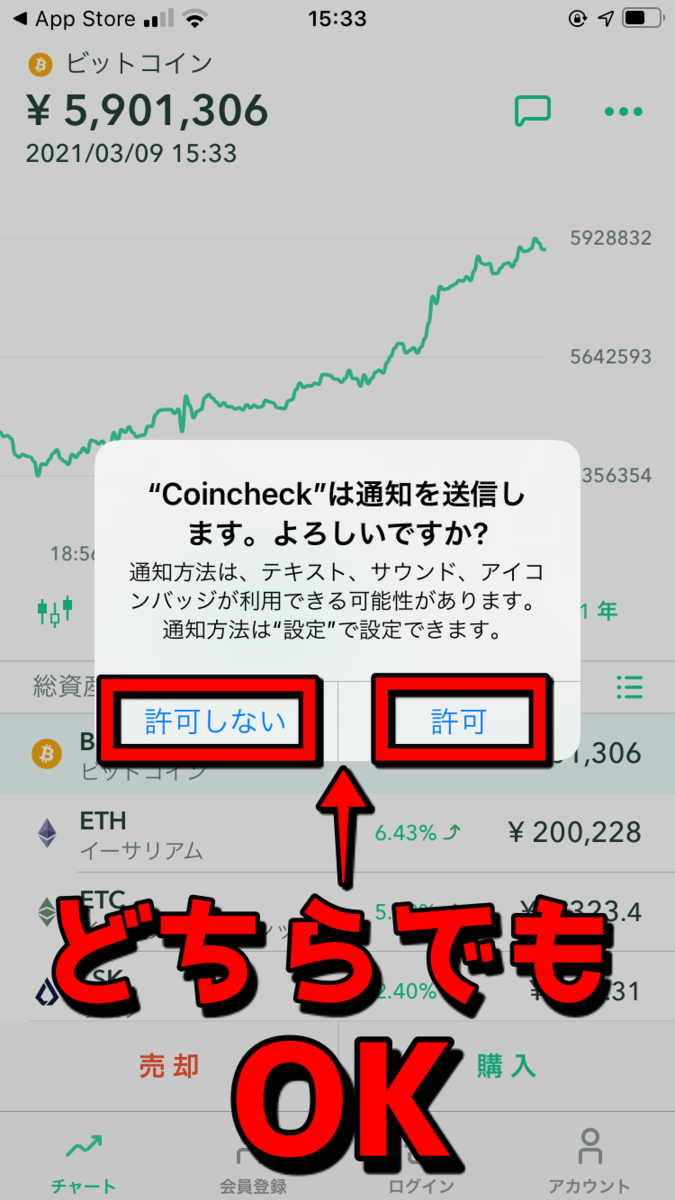Open the list view icon
The width and height of the screenshot is (675, 1200).
click(629, 687)
